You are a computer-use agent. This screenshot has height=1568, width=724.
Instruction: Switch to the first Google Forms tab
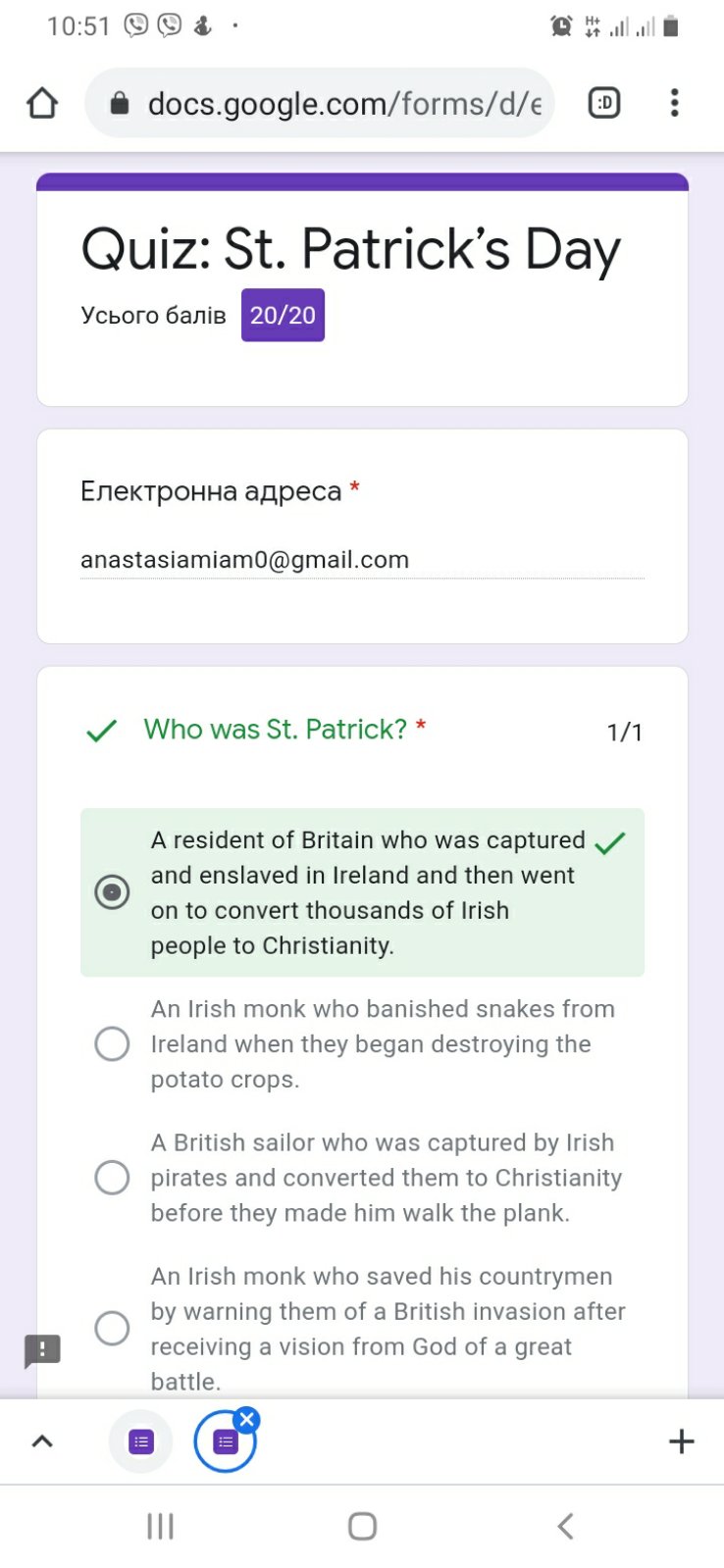[x=141, y=1442]
